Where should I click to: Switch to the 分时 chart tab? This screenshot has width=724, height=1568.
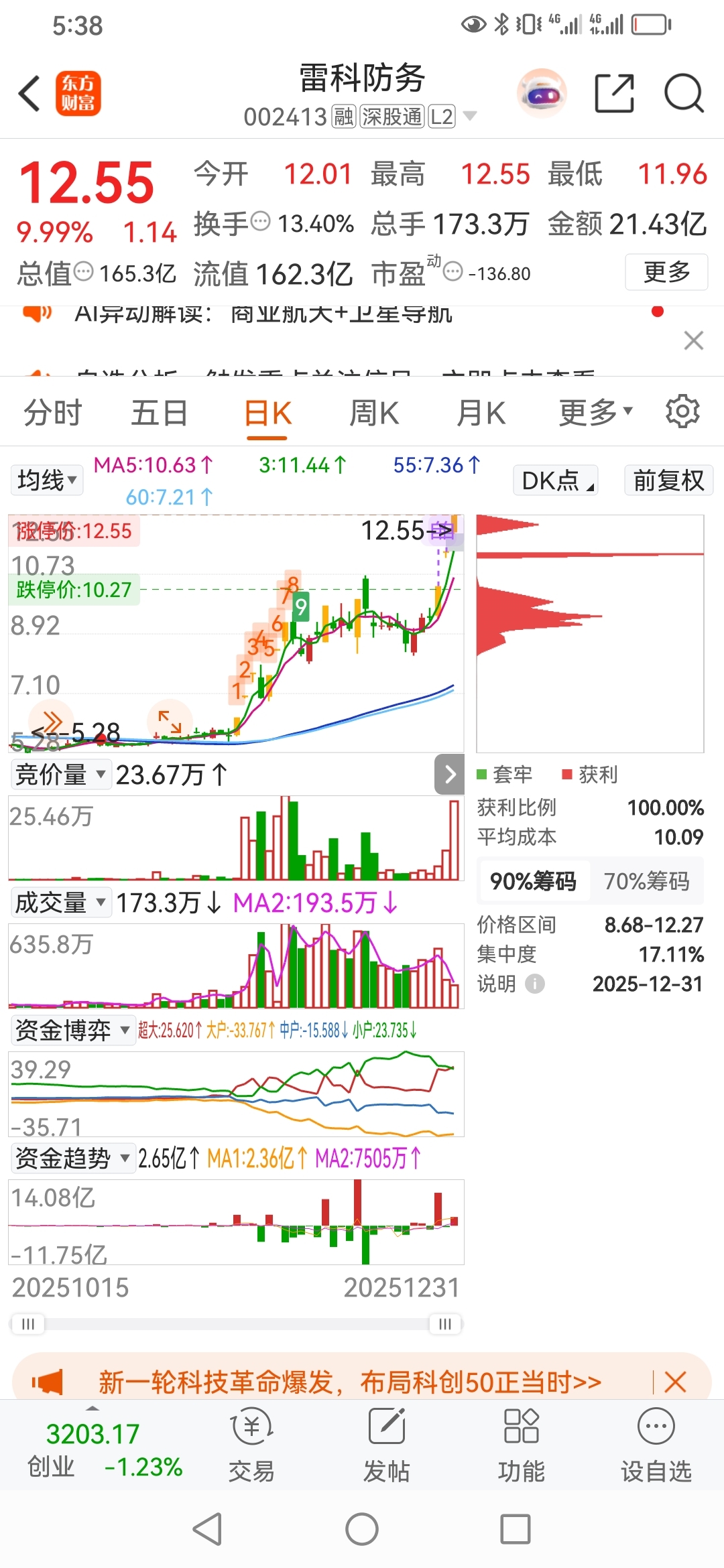[x=52, y=413]
